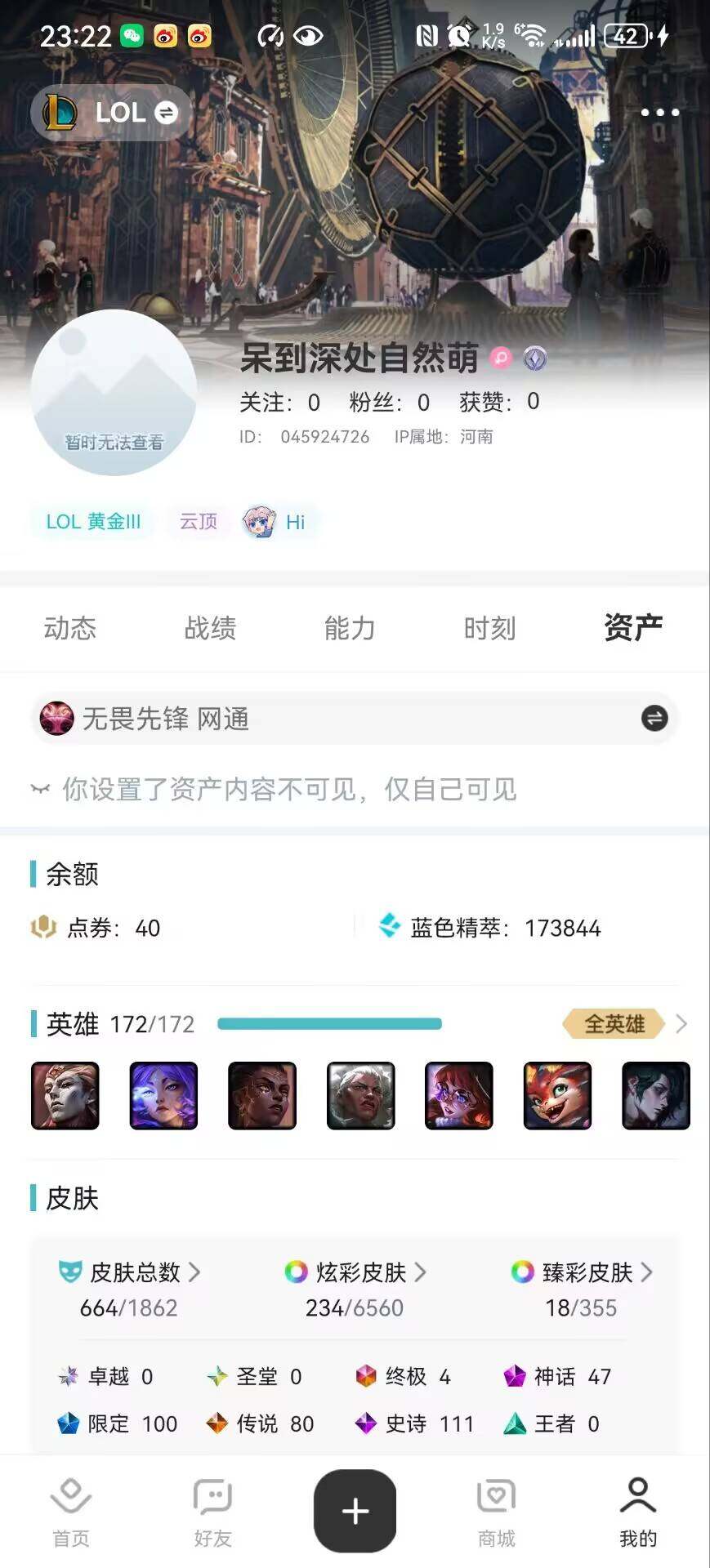This screenshot has width=710, height=1568.
Task: Open the 商城 tab
Action: tap(497, 1513)
